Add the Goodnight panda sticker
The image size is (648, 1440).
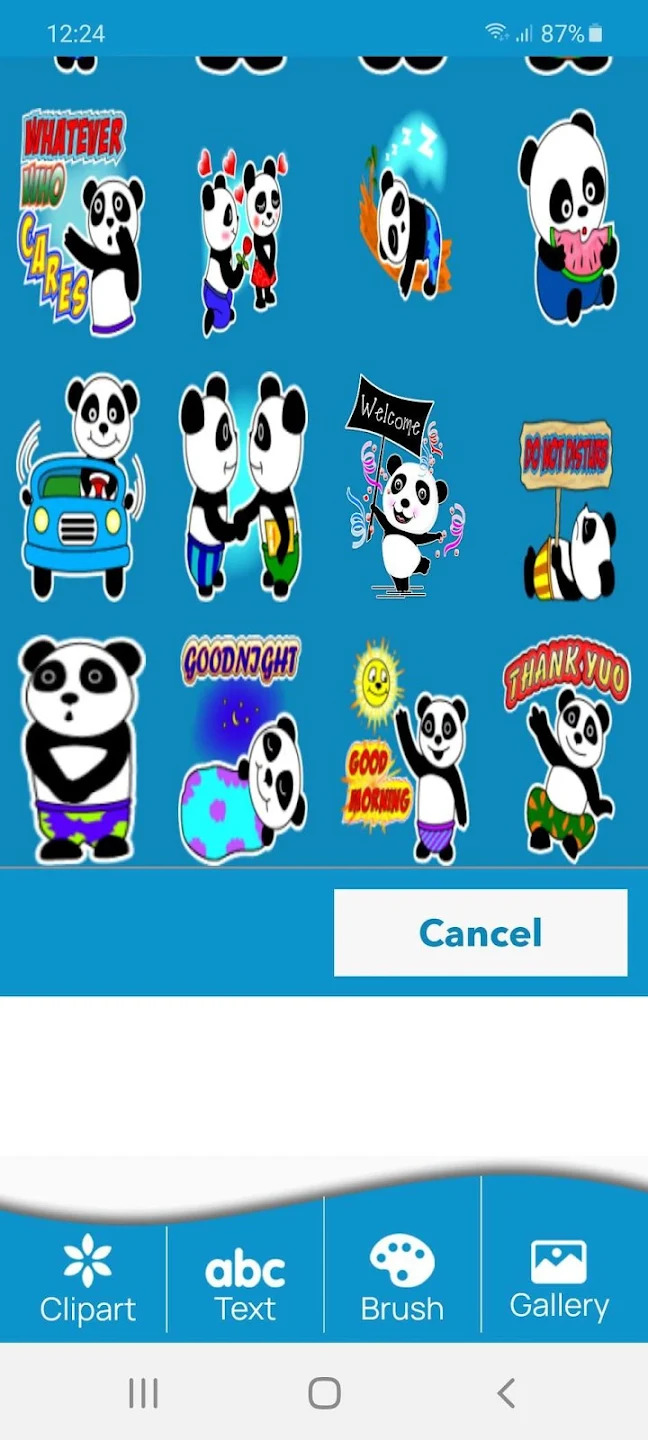(243, 750)
